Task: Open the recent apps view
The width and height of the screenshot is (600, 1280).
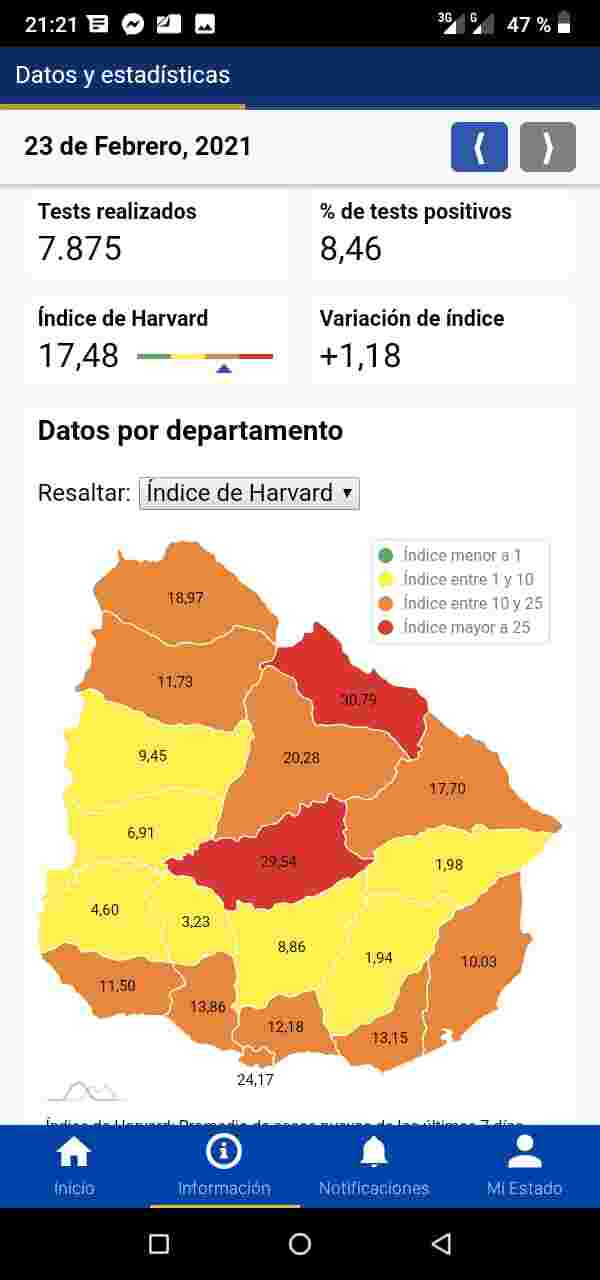Action: 159,1243
